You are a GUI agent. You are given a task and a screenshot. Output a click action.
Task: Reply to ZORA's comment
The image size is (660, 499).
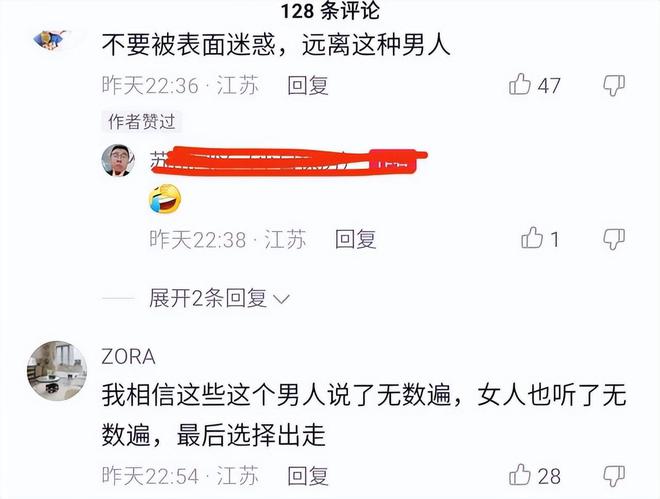(308, 475)
